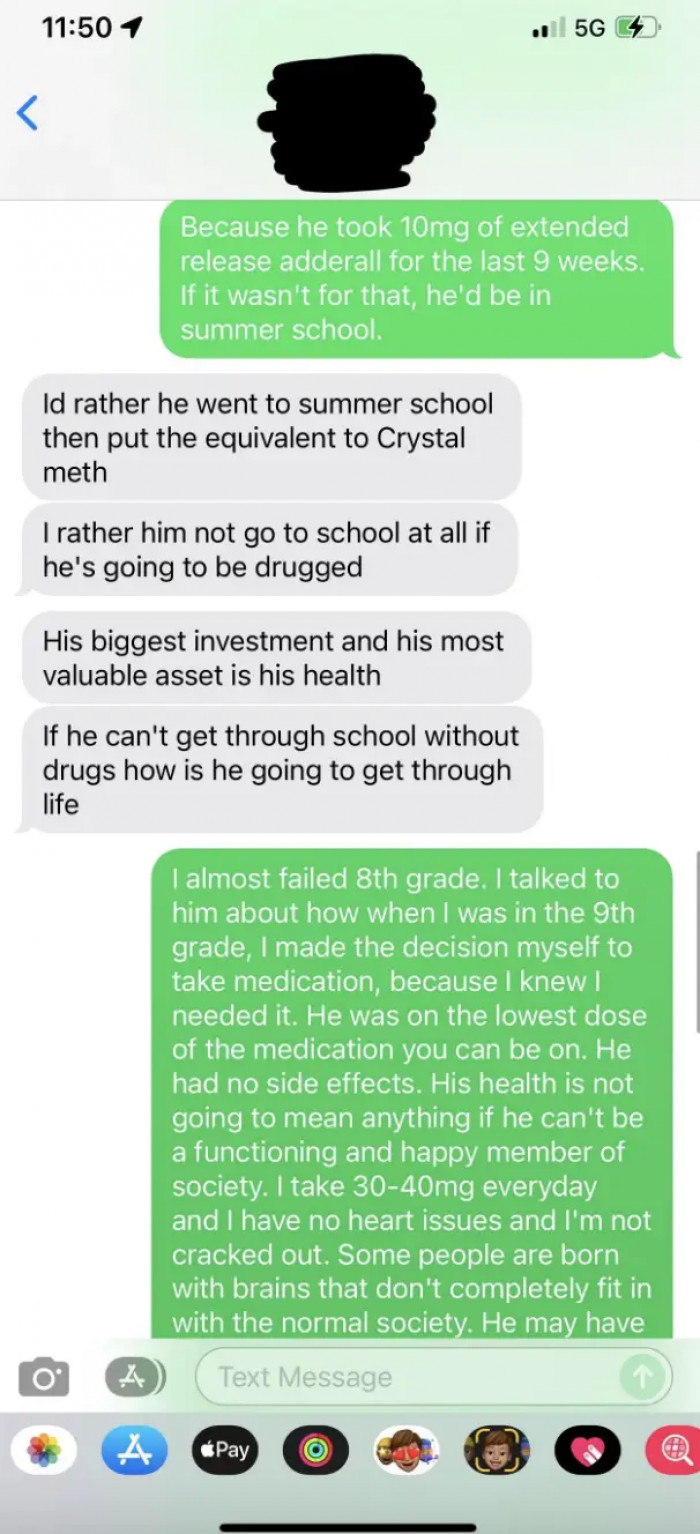Screen dimensions: 700x1534
Task: Send the message with arrow button
Action: point(640,1378)
